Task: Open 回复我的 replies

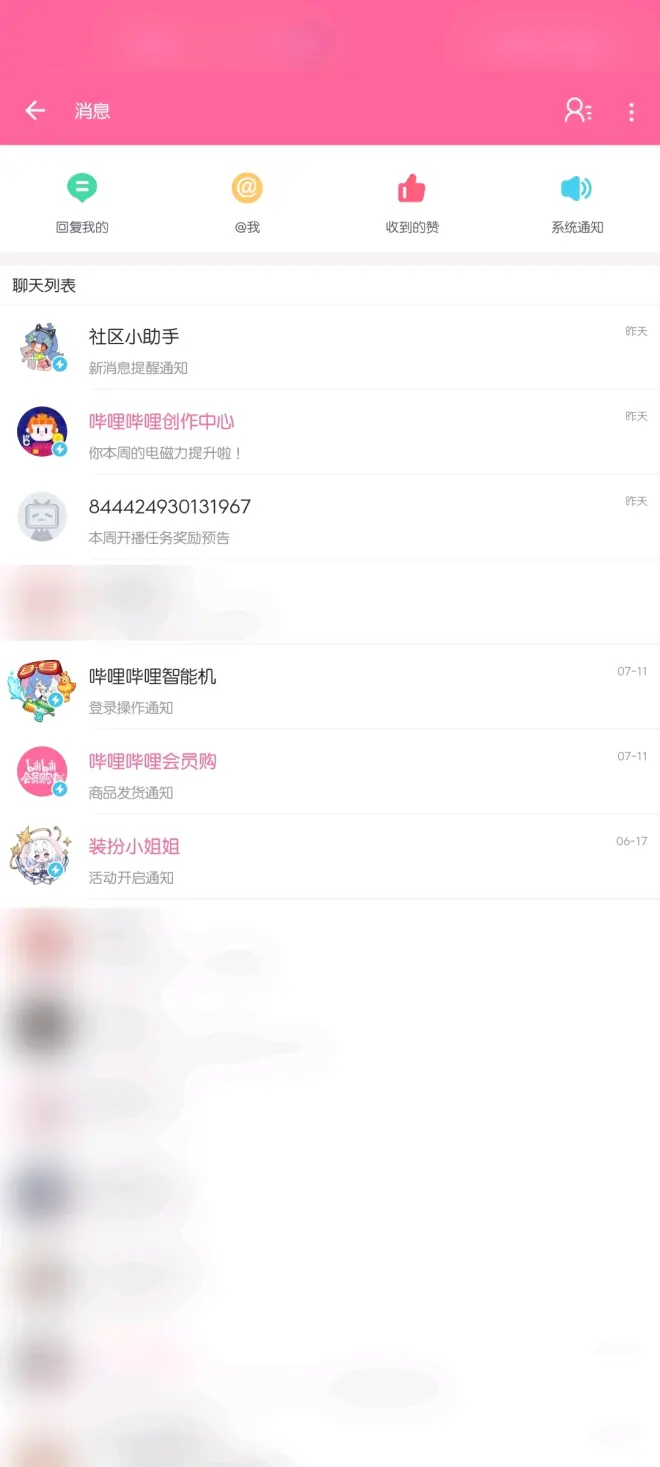Action: (x=82, y=201)
